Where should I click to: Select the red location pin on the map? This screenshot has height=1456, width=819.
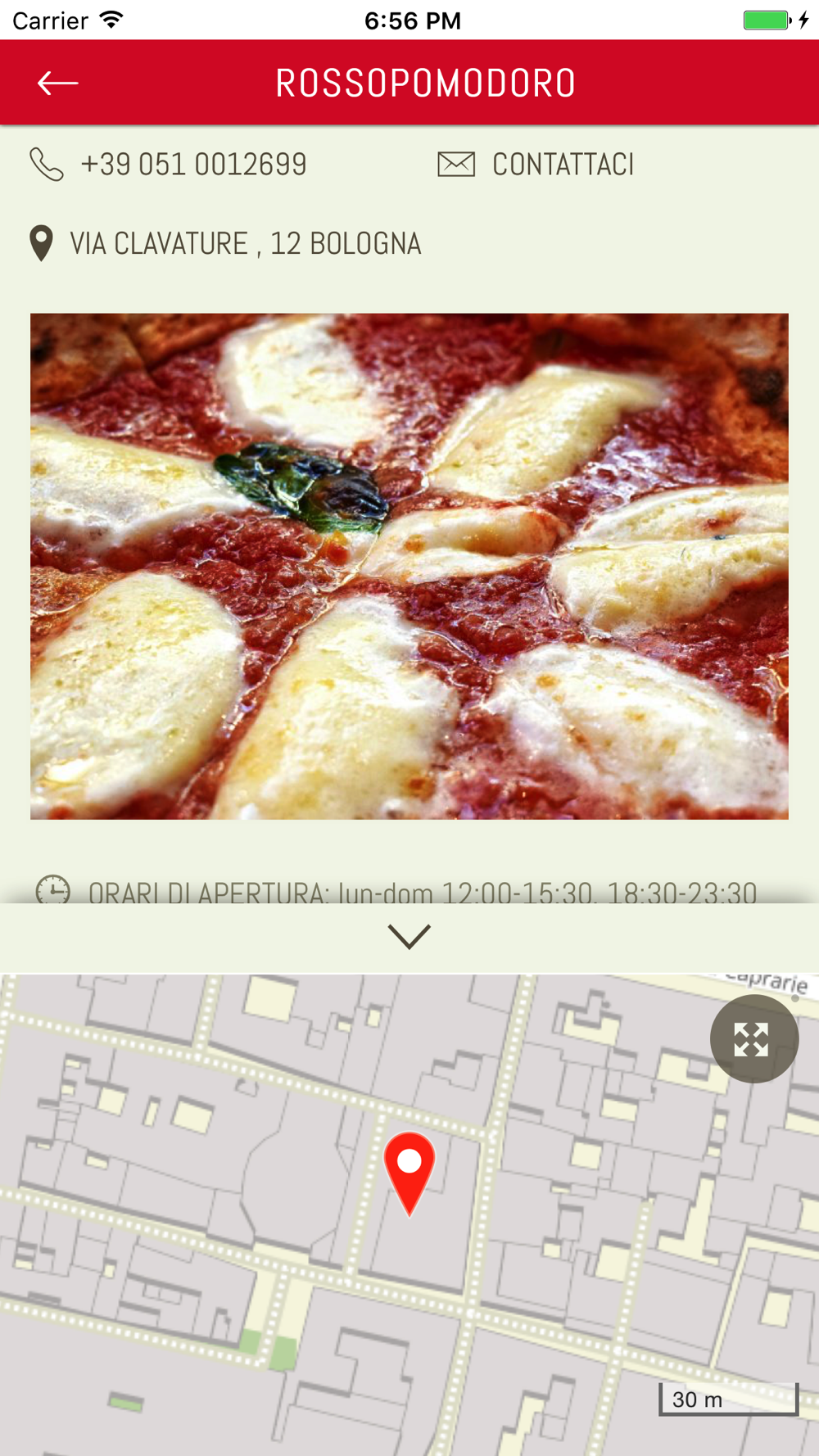[409, 1171]
